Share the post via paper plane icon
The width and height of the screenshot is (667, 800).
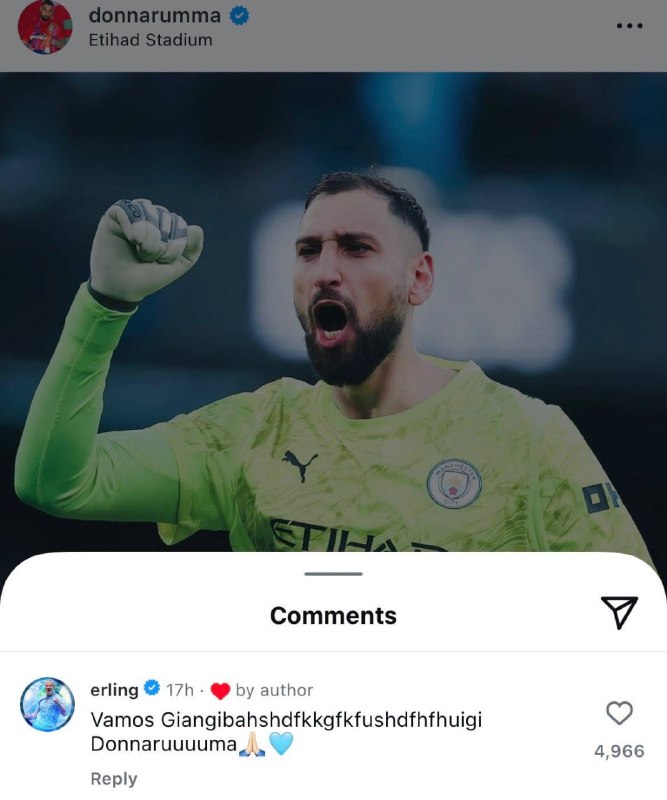[619, 612]
